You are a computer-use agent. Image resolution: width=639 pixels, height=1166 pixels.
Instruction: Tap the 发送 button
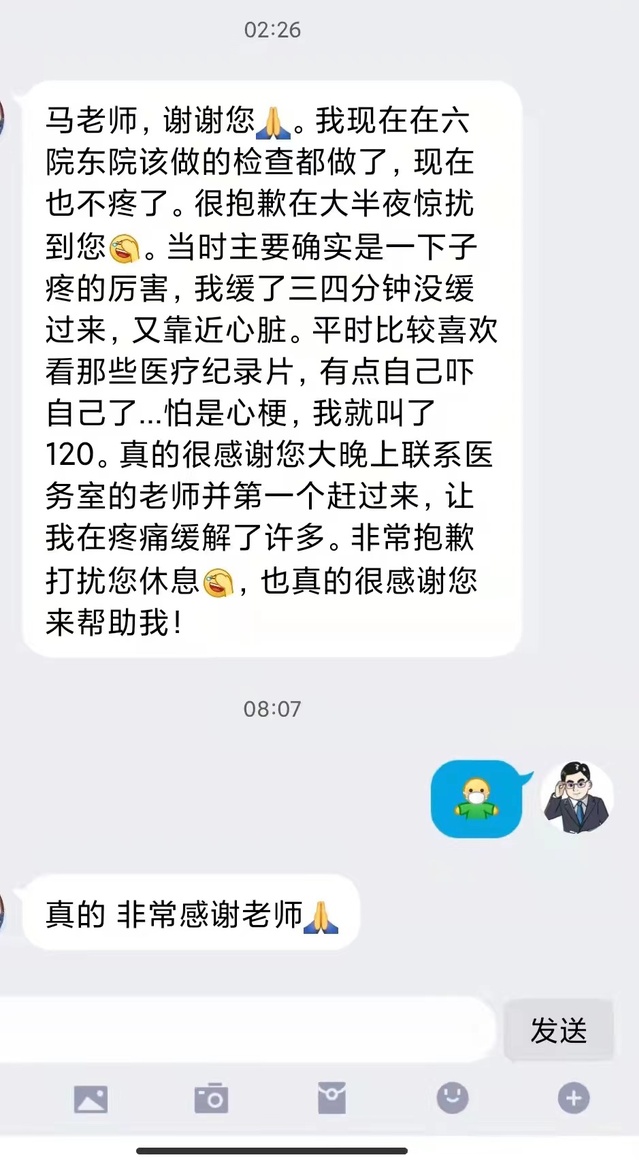559,1031
